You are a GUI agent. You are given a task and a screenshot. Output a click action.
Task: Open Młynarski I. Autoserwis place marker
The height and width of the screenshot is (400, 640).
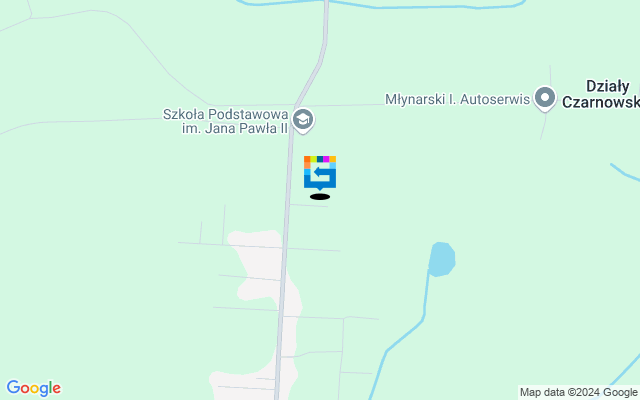[545, 98]
